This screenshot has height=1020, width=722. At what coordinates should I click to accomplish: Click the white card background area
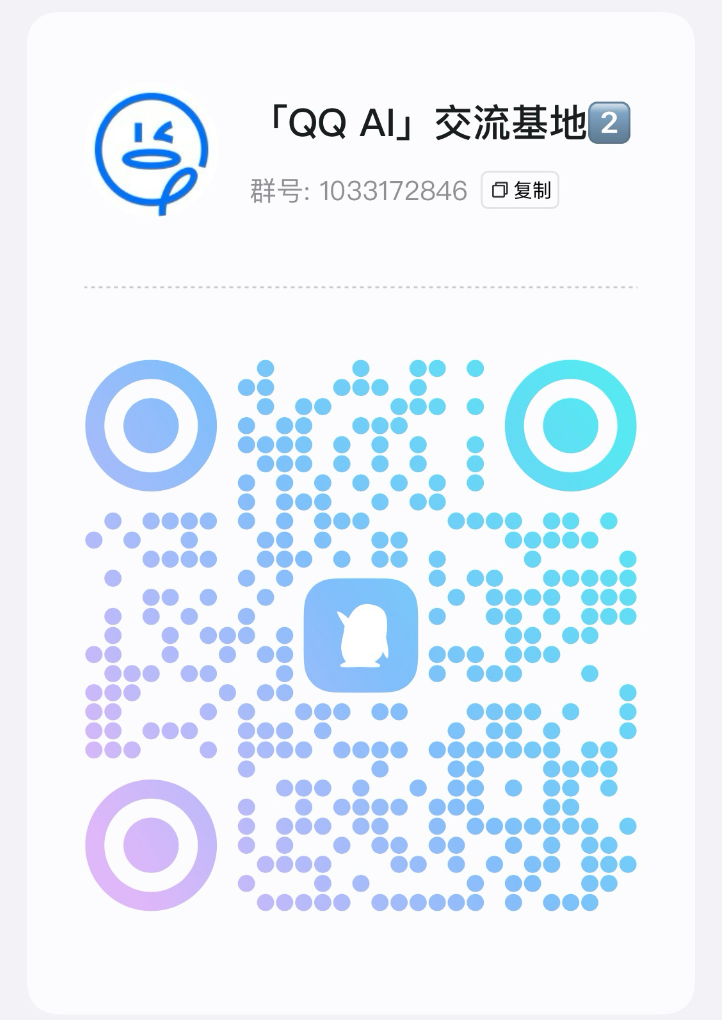(x=360, y=960)
